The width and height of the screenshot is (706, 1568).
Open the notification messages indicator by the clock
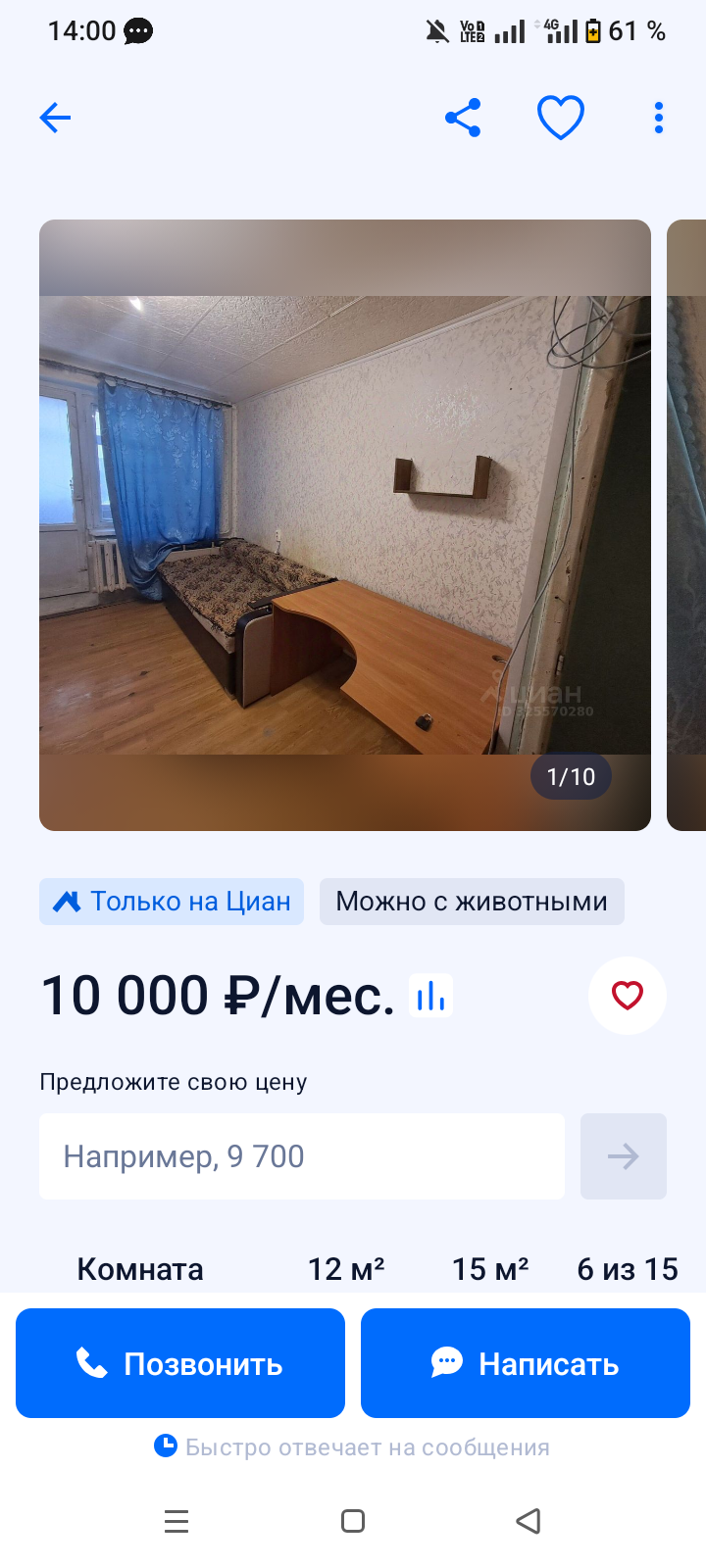tap(139, 30)
